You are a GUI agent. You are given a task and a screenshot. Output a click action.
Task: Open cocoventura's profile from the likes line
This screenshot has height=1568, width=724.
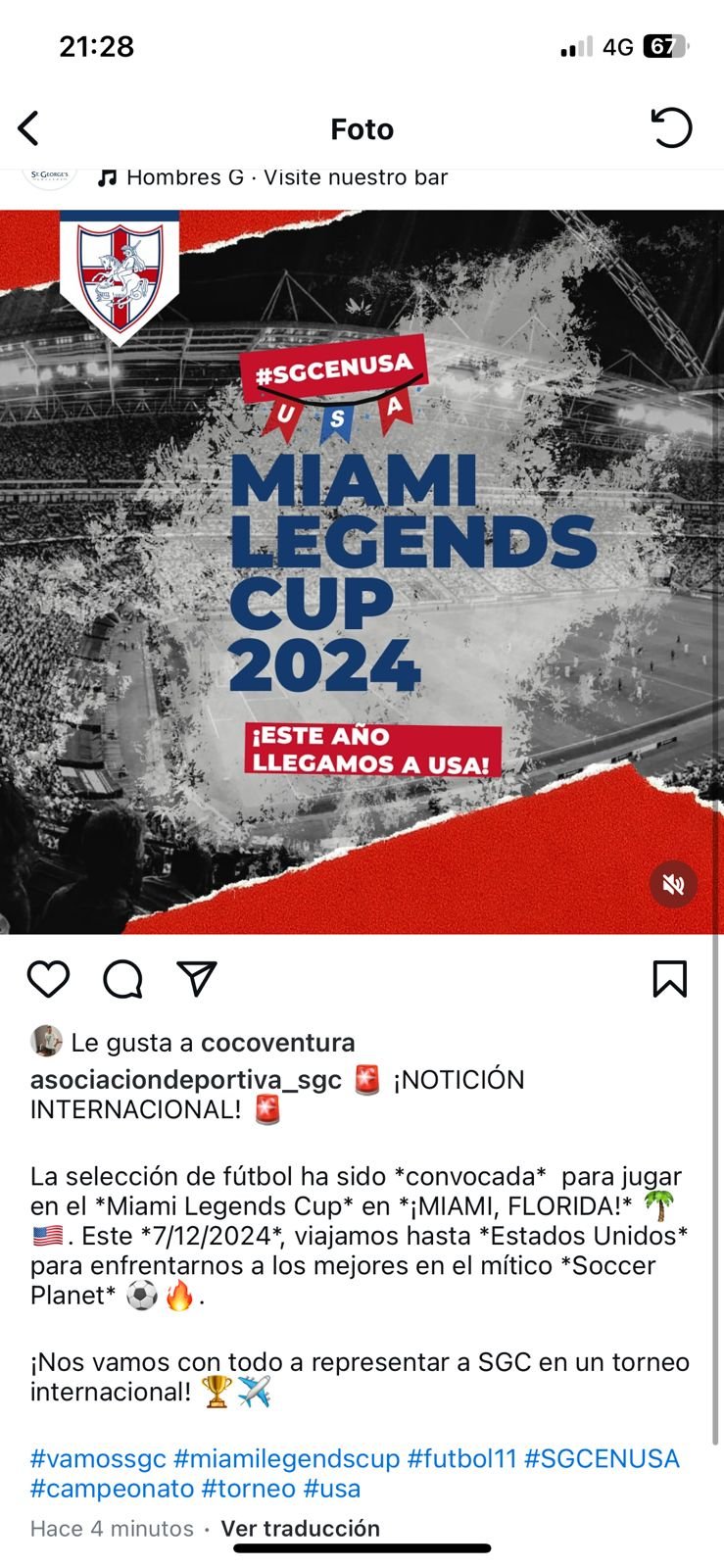pyautogui.click(x=277, y=1043)
